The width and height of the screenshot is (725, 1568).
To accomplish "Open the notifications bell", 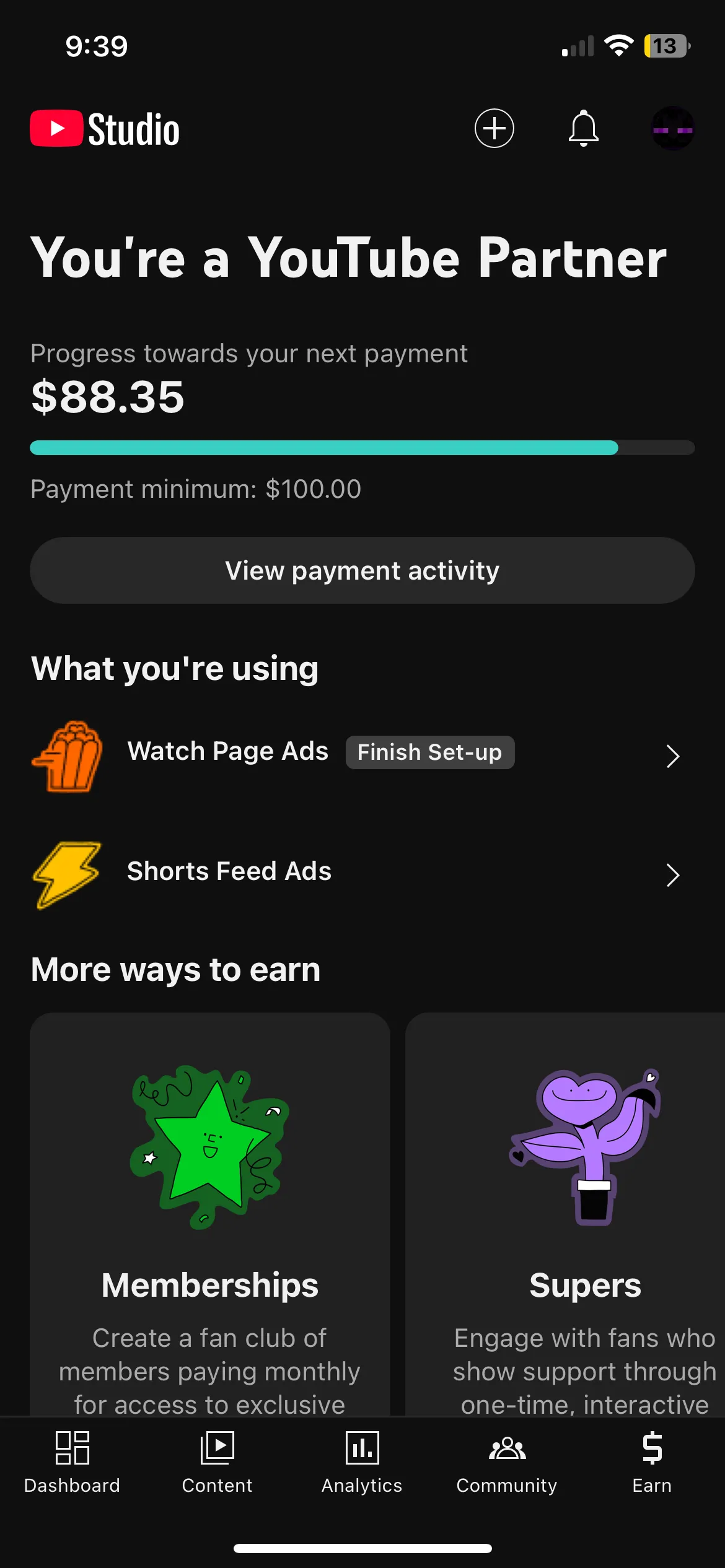I will click(x=583, y=129).
